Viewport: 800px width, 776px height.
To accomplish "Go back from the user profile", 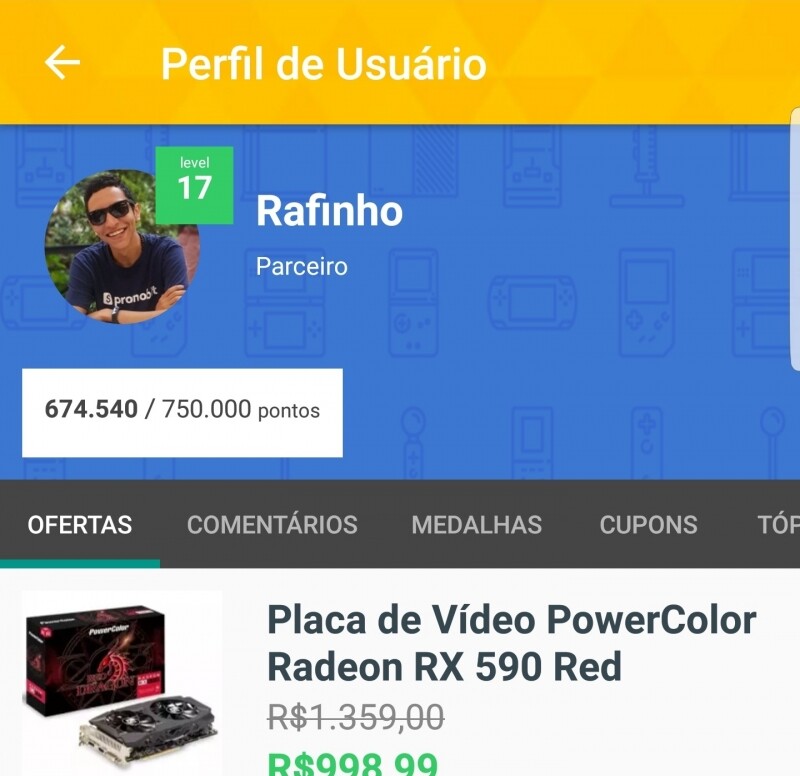I will (x=62, y=63).
